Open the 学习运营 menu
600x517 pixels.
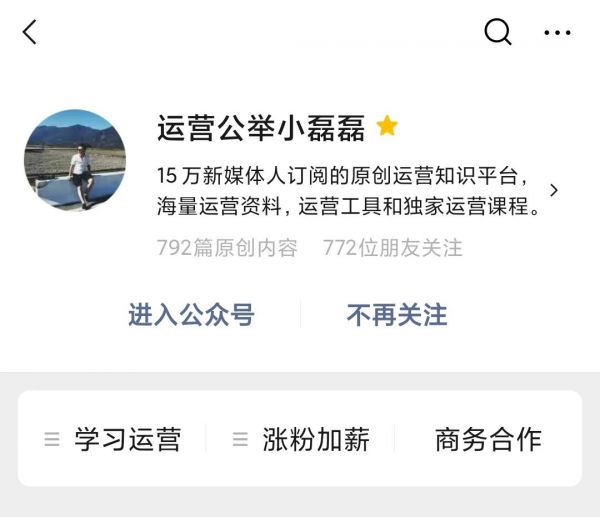click(114, 439)
